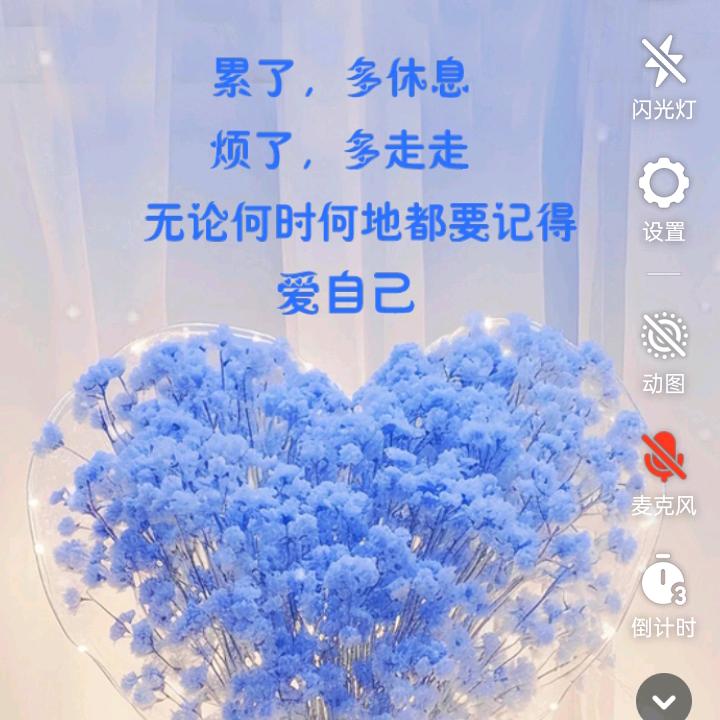The height and width of the screenshot is (720, 720).
Task: Toggle the flash (闪光灯) icon
Action: click(x=663, y=62)
